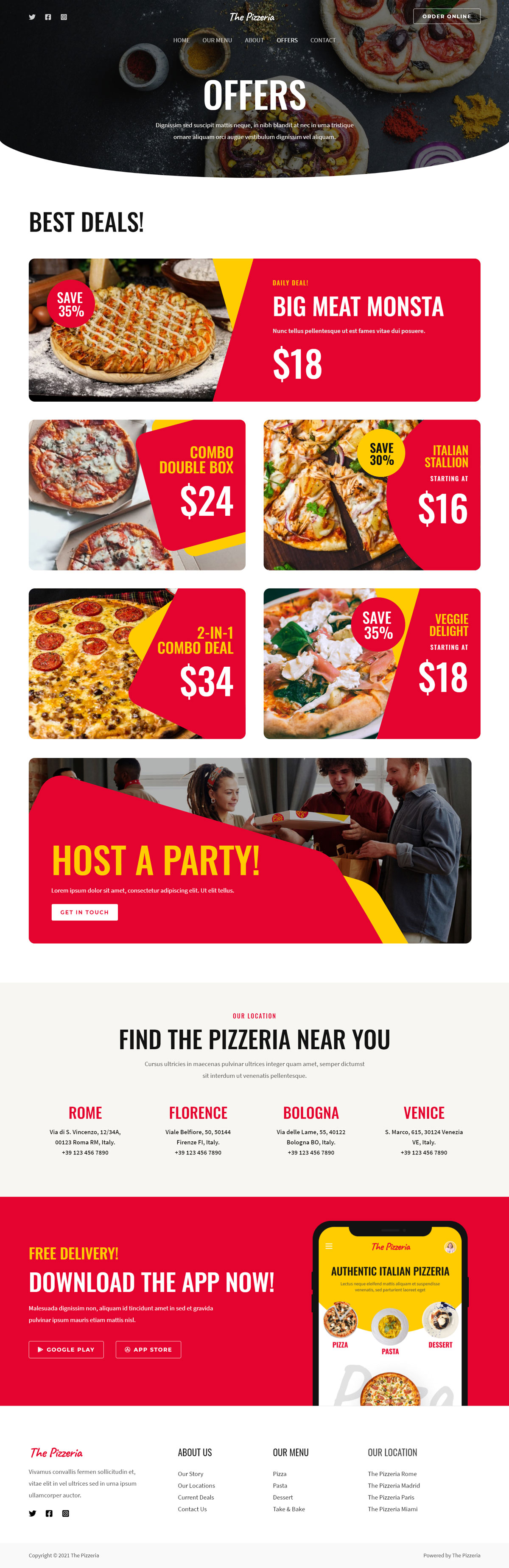The image size is (509, 1568).
Task: Open the App Store button
Action: 148,1350
